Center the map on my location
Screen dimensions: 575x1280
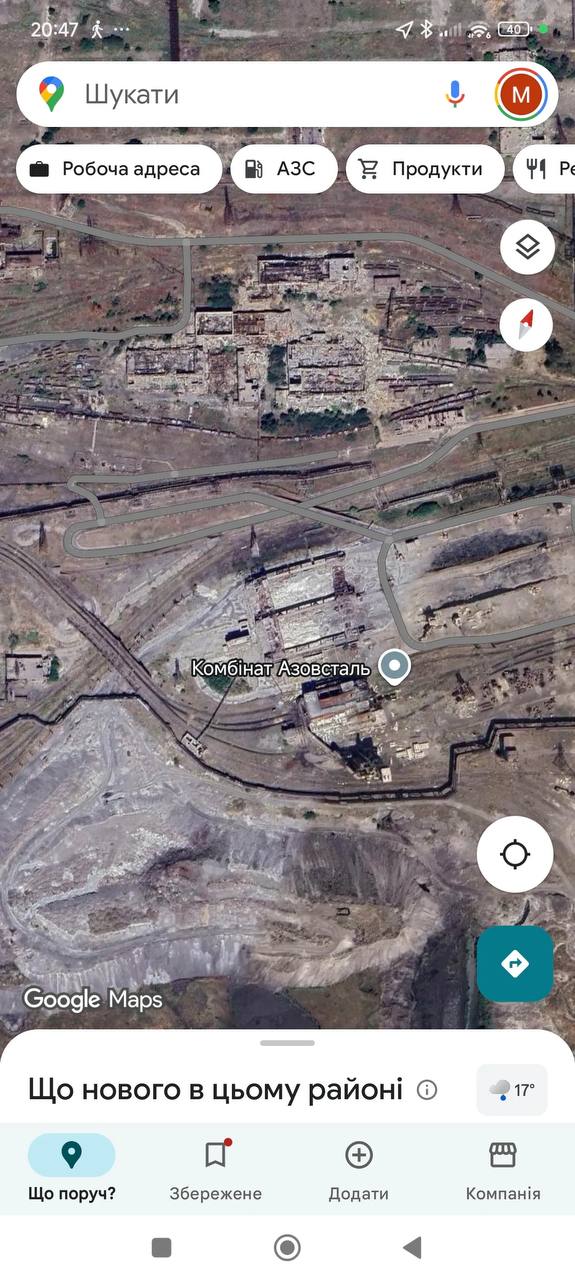[515, 854]
